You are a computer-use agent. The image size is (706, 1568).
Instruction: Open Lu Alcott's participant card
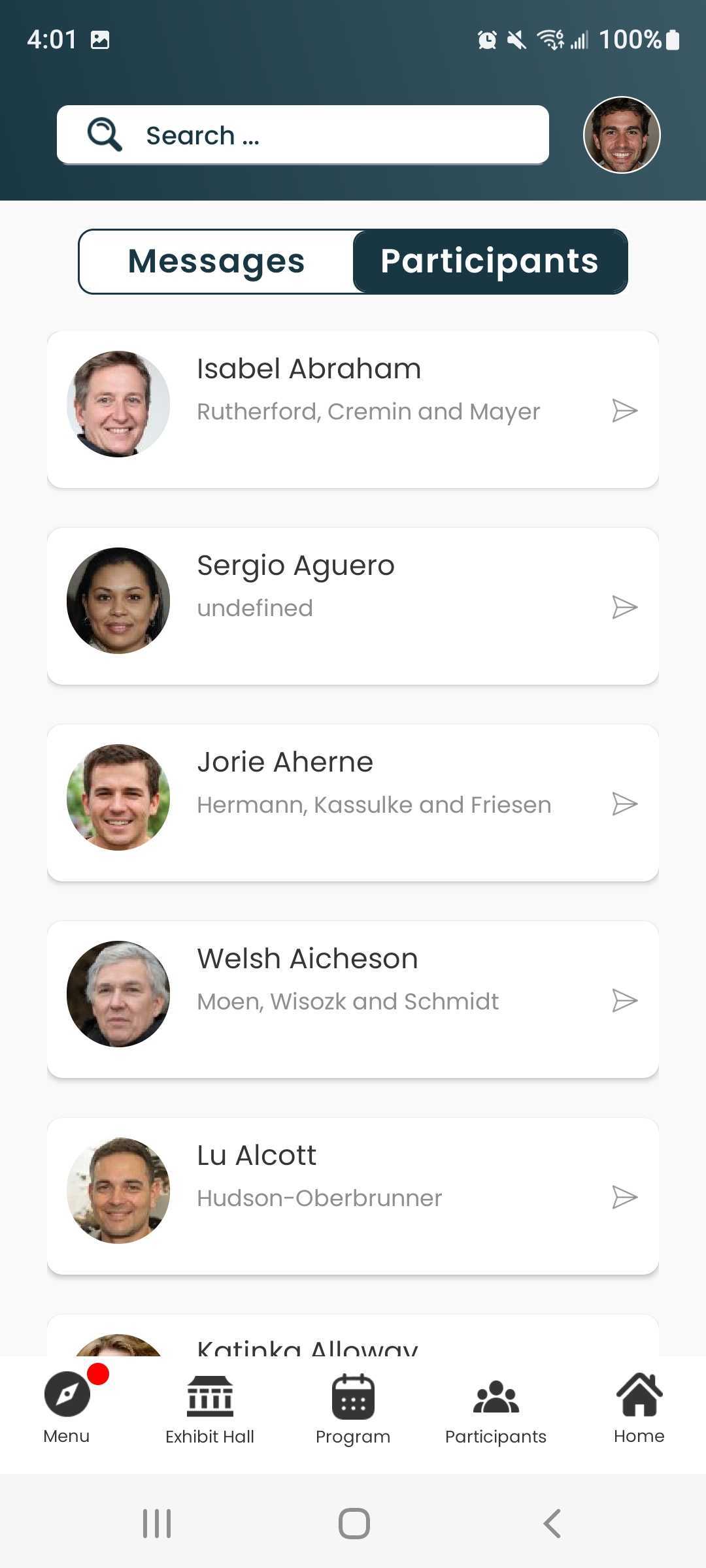pos(353,1196)
